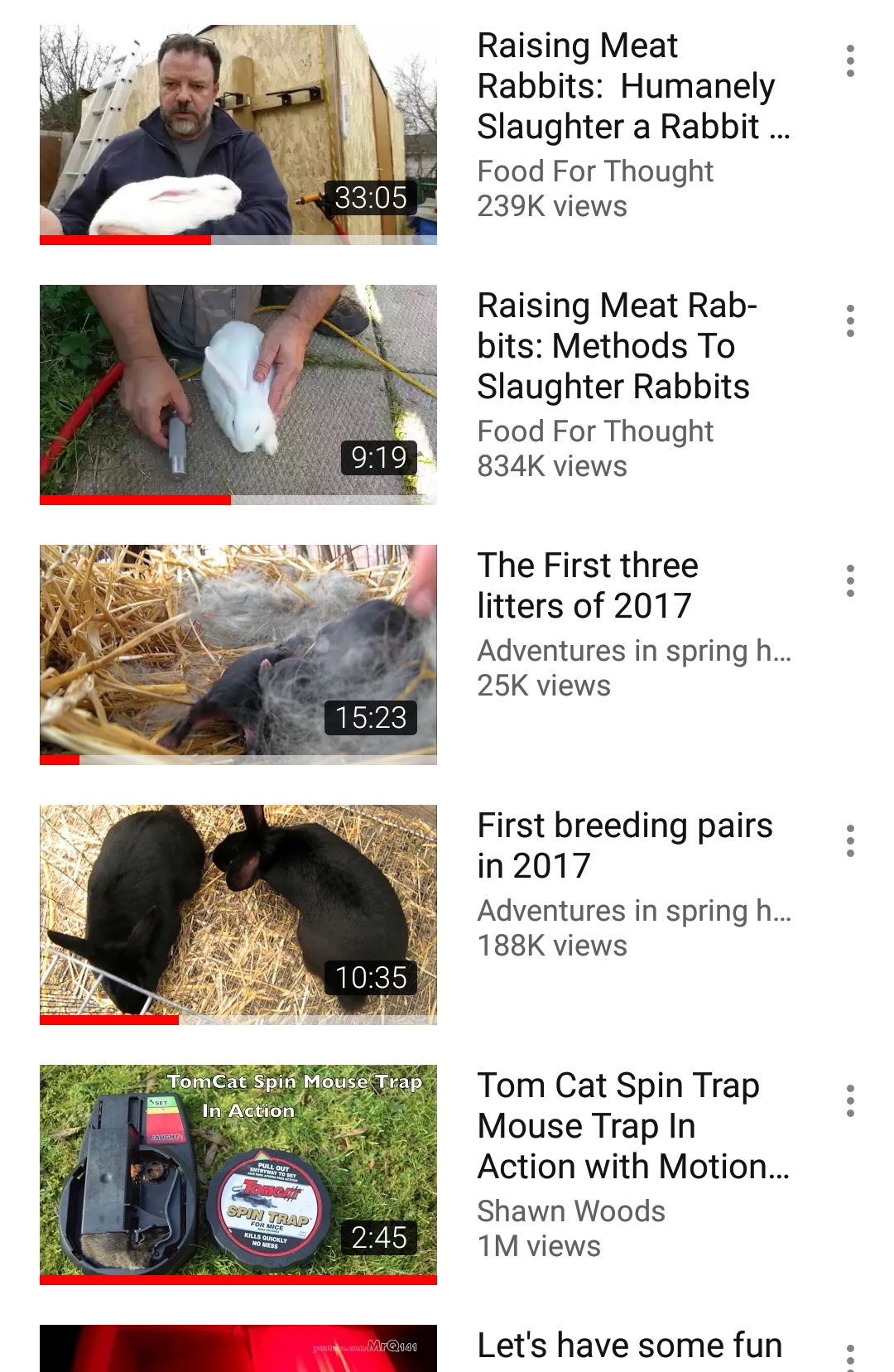Screen dimensions: 894x1372
Task: Tap the three-dot menu for 'First breeding pairs'
Action: (850, 841)
